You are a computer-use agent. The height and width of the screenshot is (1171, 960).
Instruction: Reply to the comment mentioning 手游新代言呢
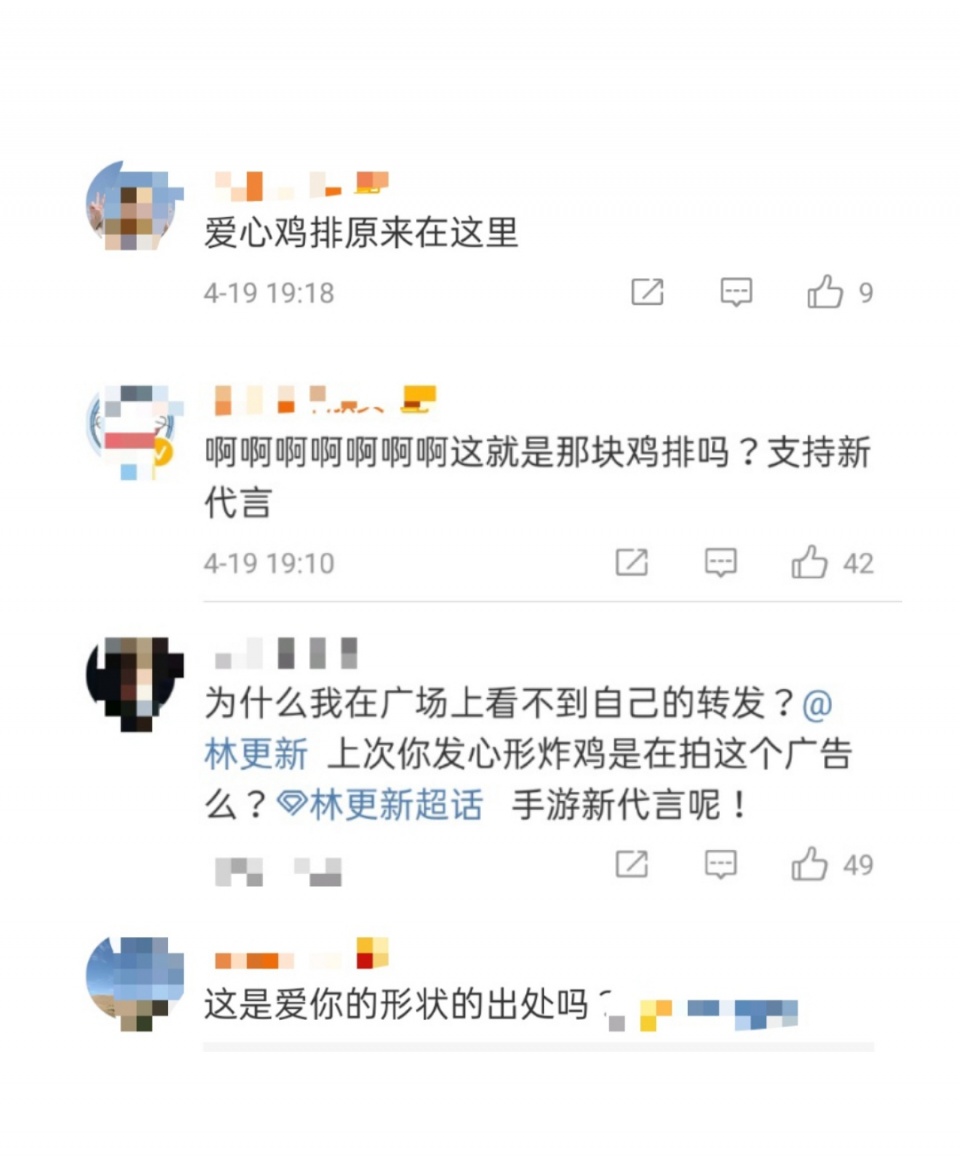(721, 864)
